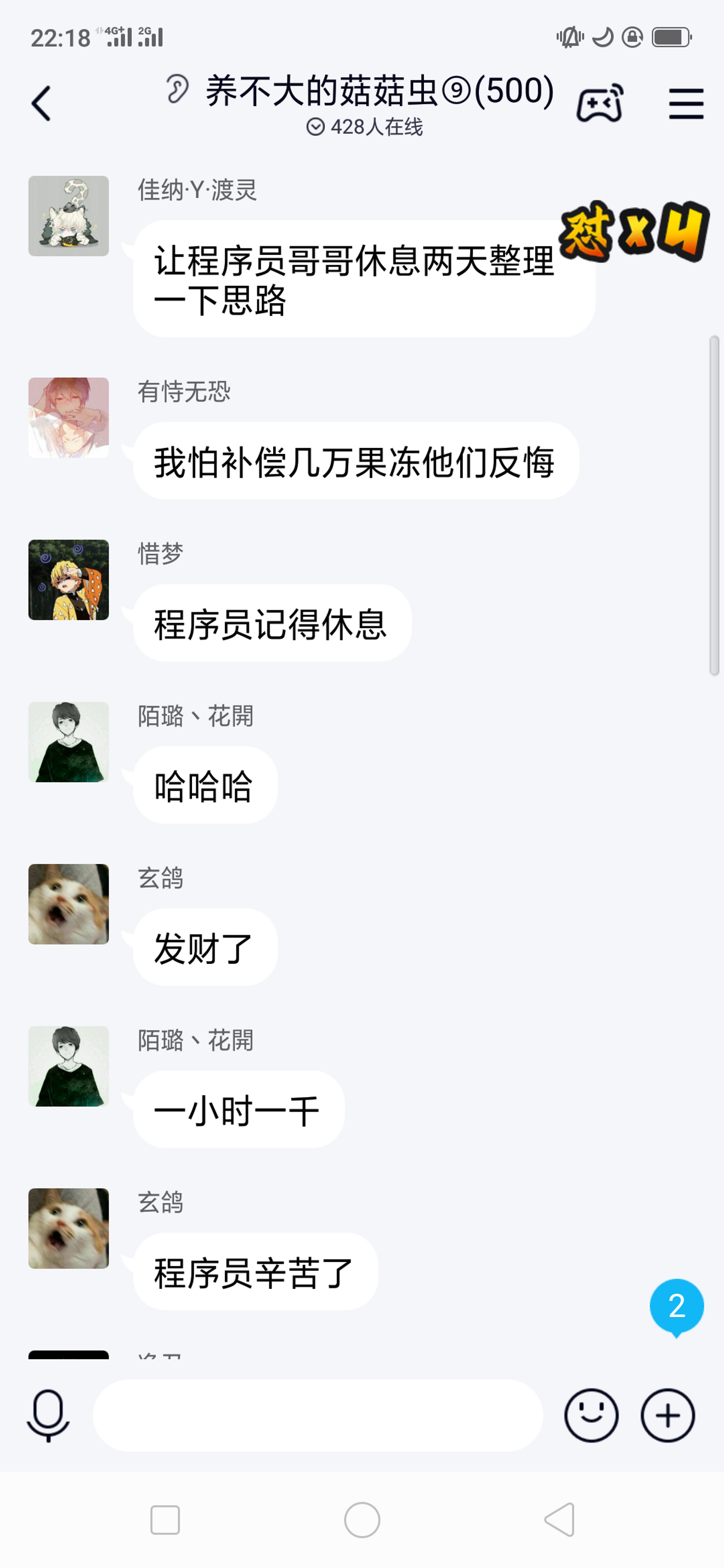Screen dimensions: 724x1568
Task: Tap the earpiece mode icon beside title
Action: point(177,89)
